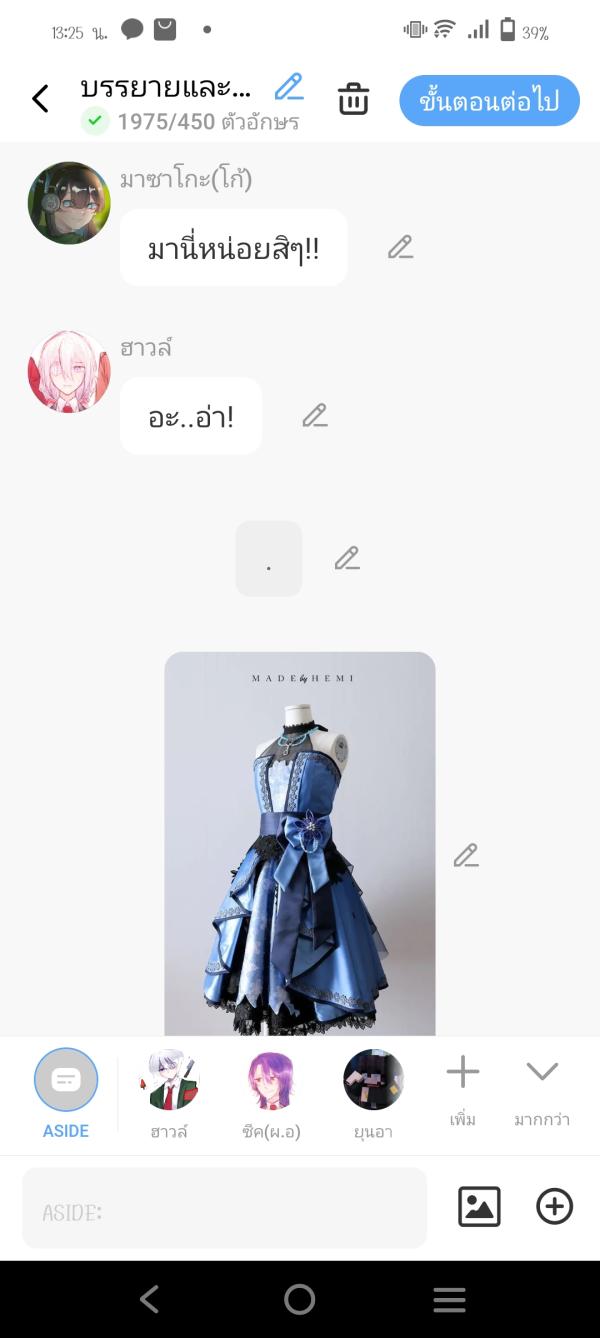Screen dimensions: 600x1338
Task: Open recent apps from the navigation bar
Action: point(450,1299)
